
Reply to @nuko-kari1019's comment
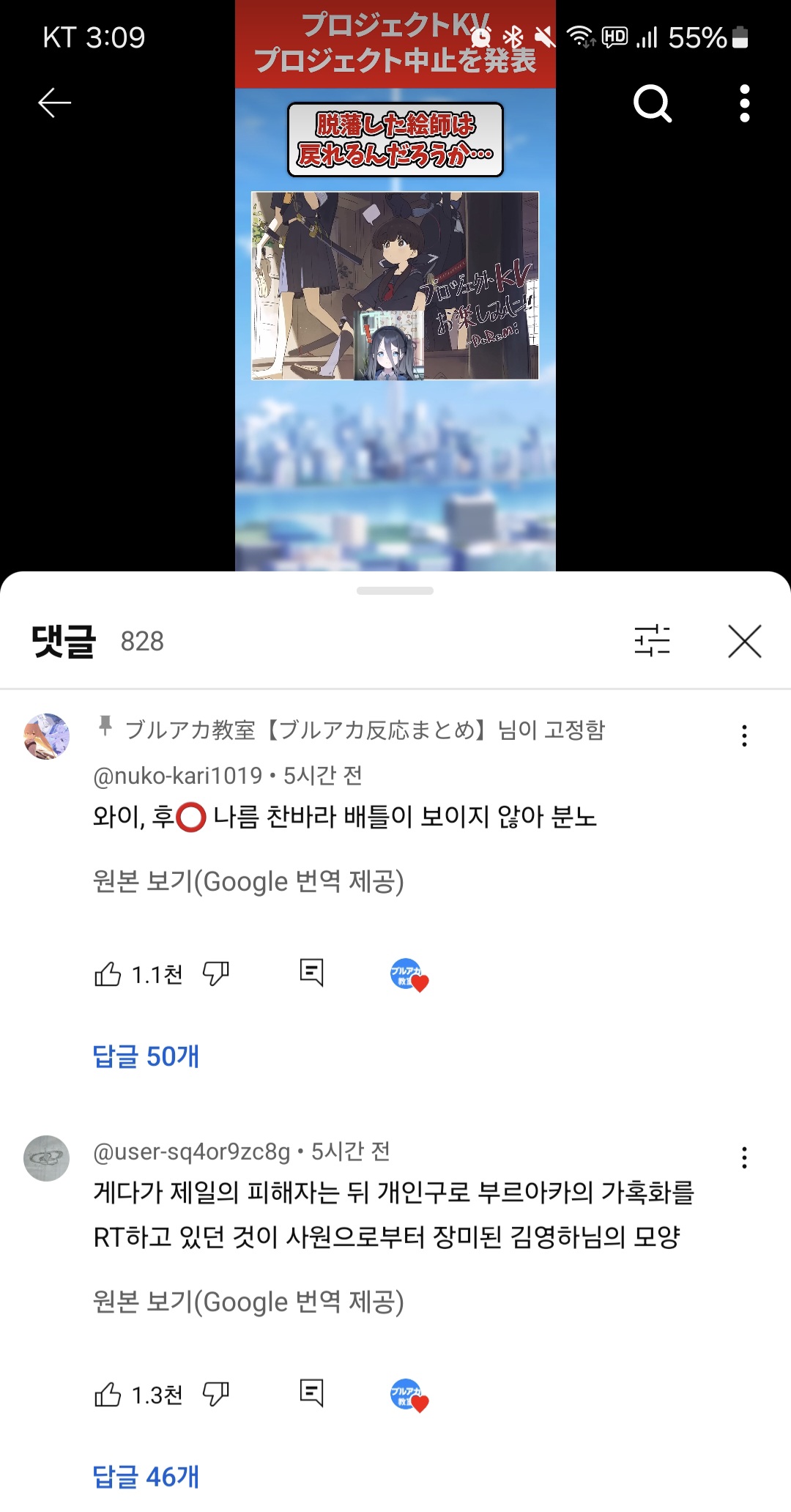tap(311, 973)
